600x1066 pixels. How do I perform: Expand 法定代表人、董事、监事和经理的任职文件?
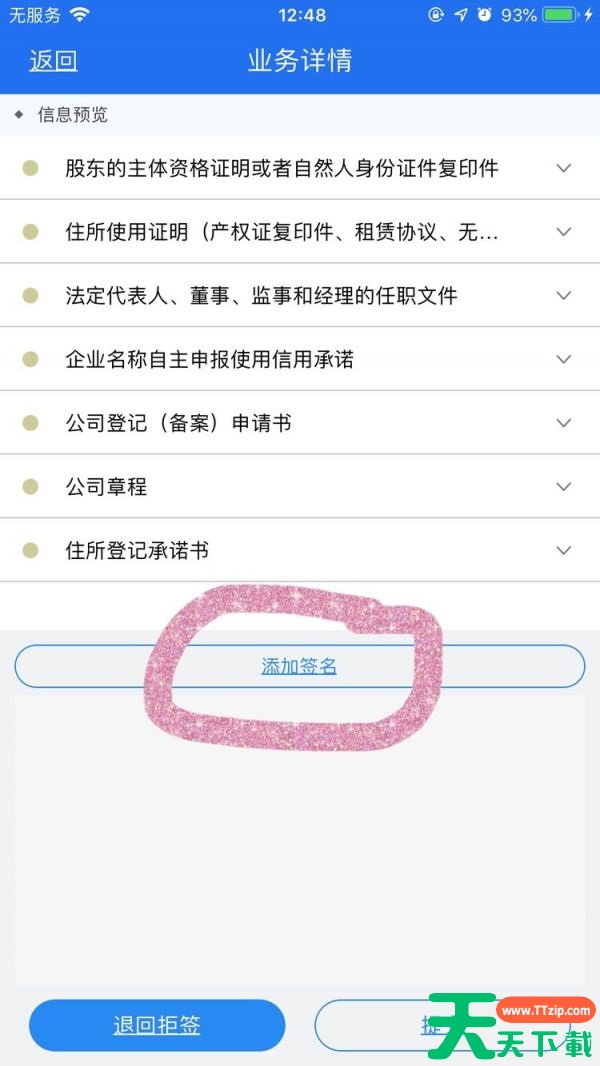click(x=563, y=296)
